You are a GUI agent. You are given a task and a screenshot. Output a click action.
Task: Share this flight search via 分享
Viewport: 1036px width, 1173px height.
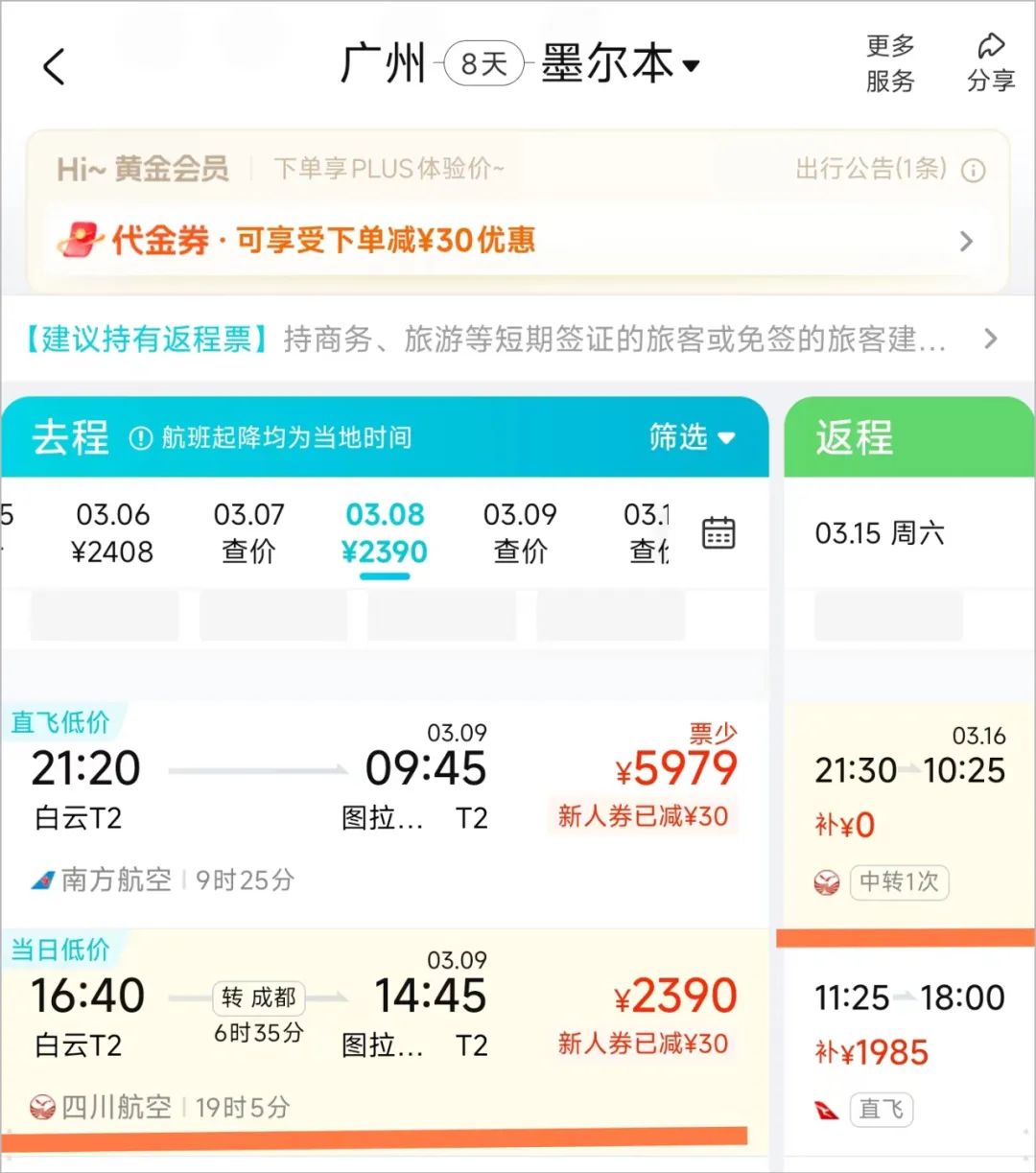tap(990, 63)
